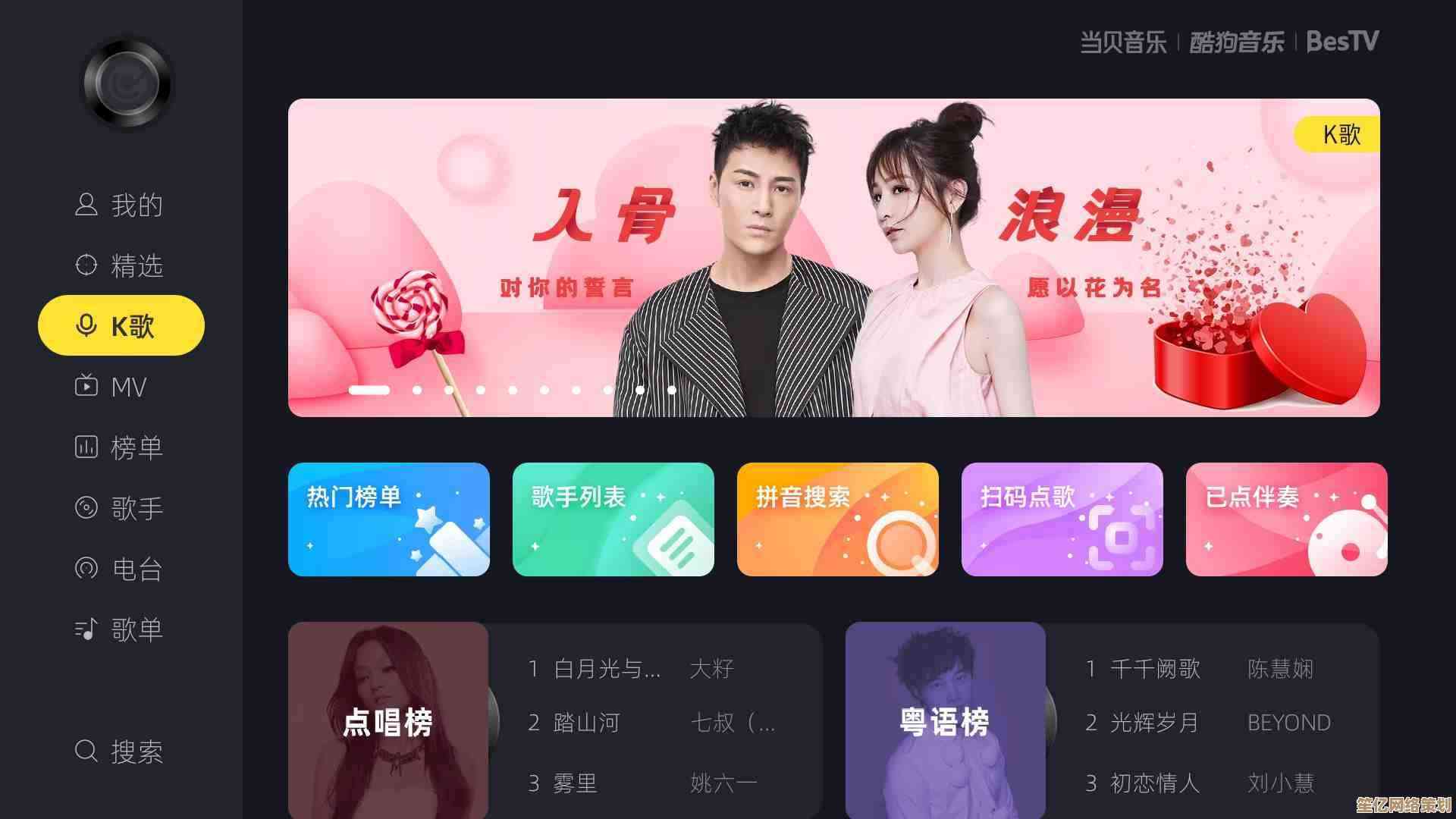Viewport: 1456px width, 819px height.
Task: Switch to the 精选 tab
Action: click(120, 265)
